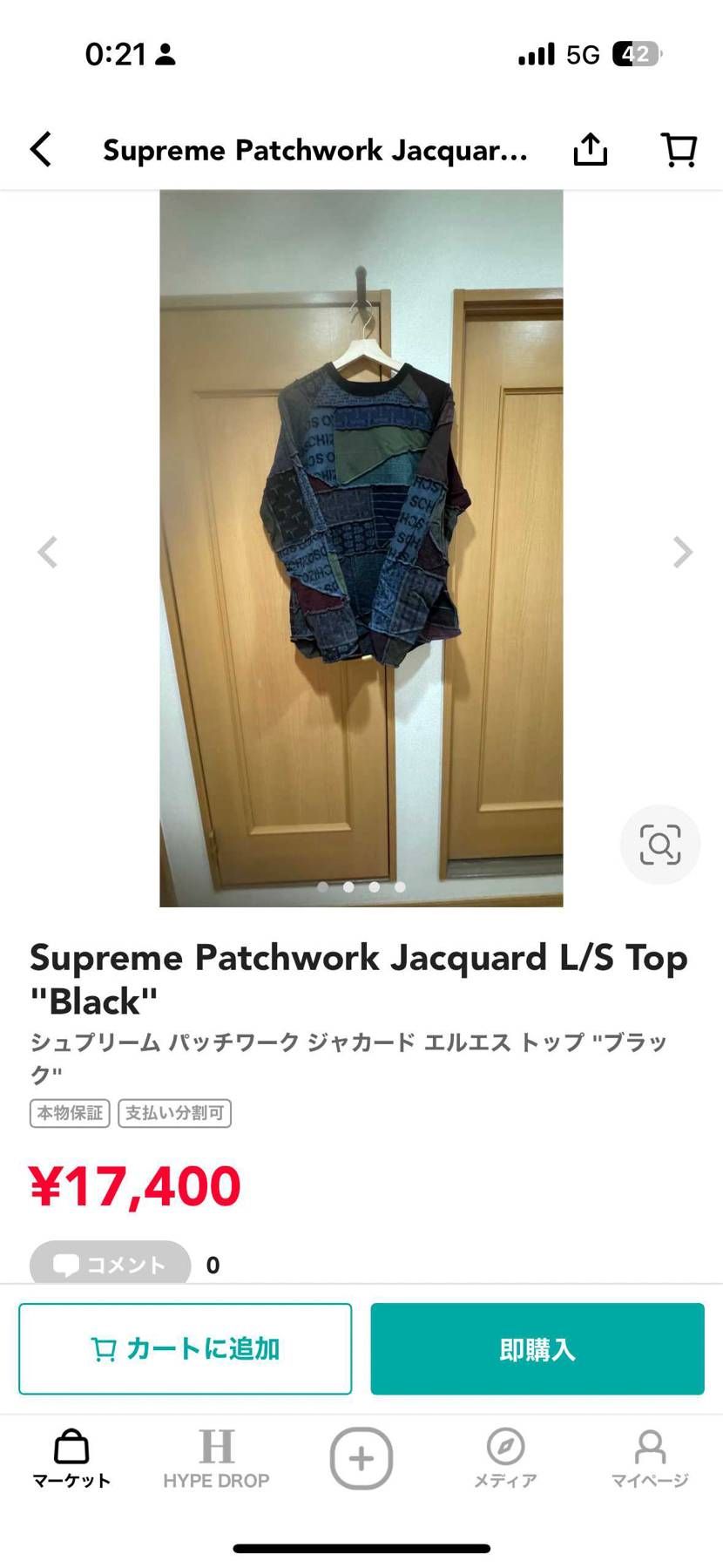Advance to next product photo with right chevron
This screenshot has width=723, height=1568.
pos(679,552)
